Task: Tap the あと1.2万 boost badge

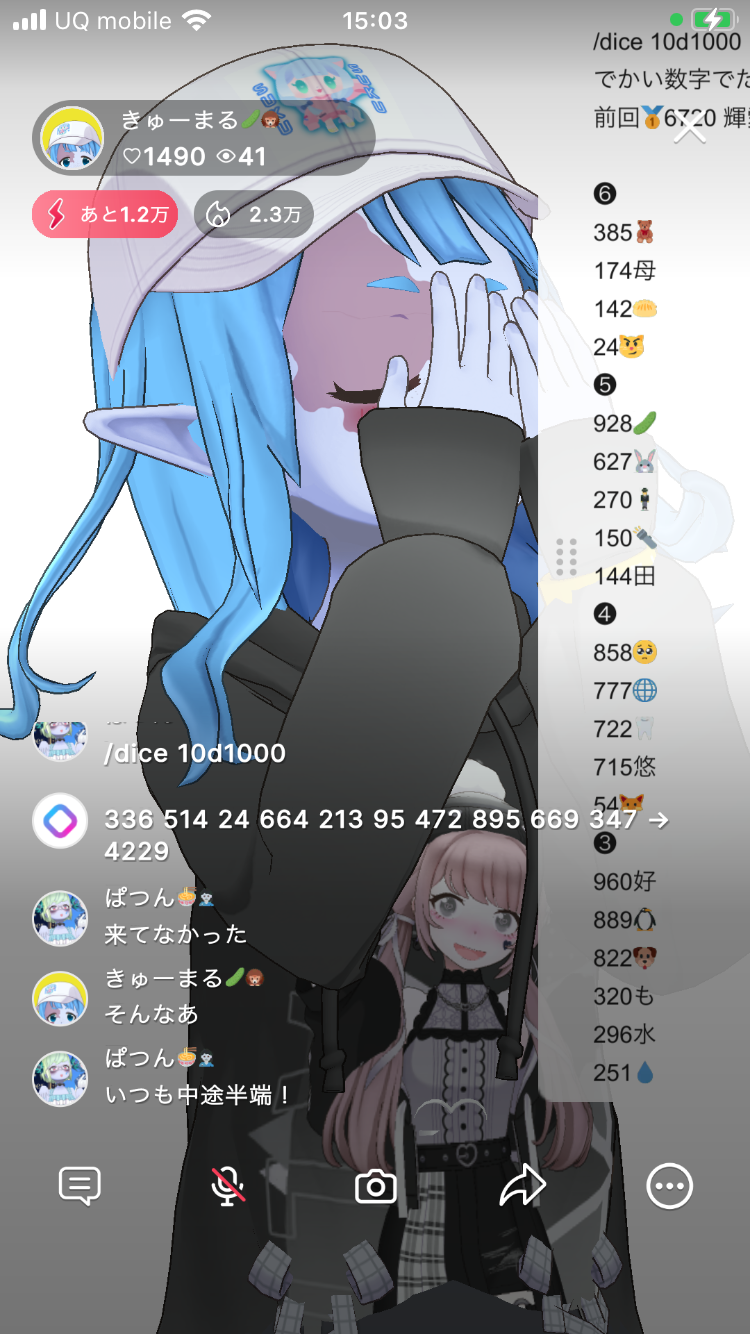Action: 106,214
